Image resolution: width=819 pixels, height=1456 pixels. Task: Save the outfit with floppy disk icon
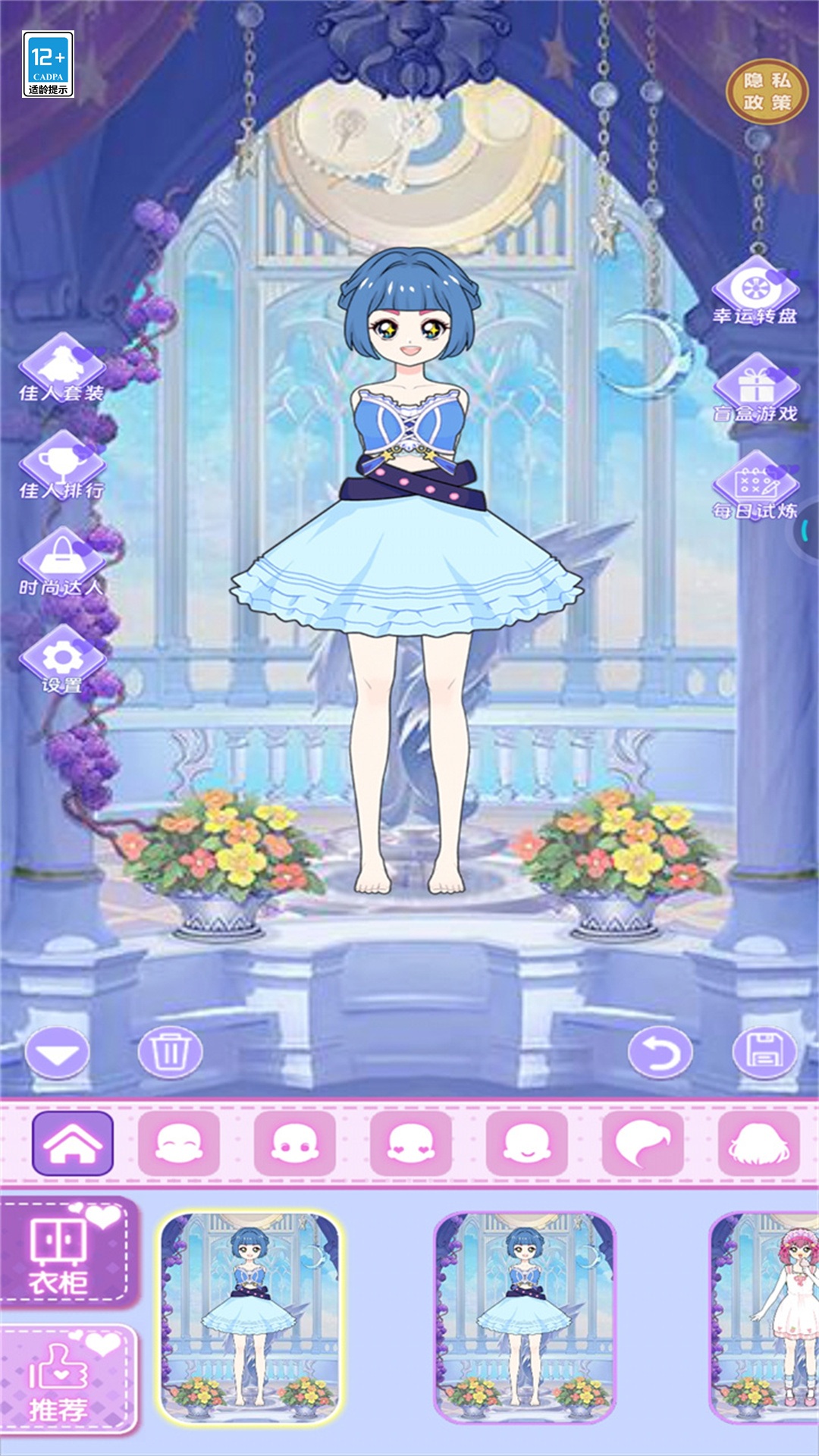coord(765,1053)
